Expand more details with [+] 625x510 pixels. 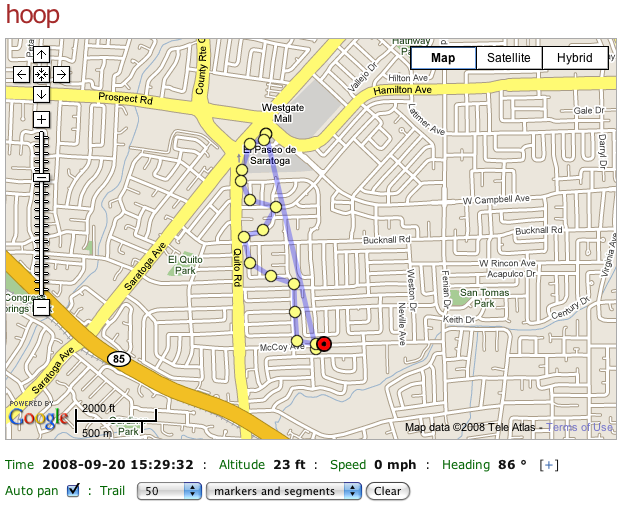[547, 465]
